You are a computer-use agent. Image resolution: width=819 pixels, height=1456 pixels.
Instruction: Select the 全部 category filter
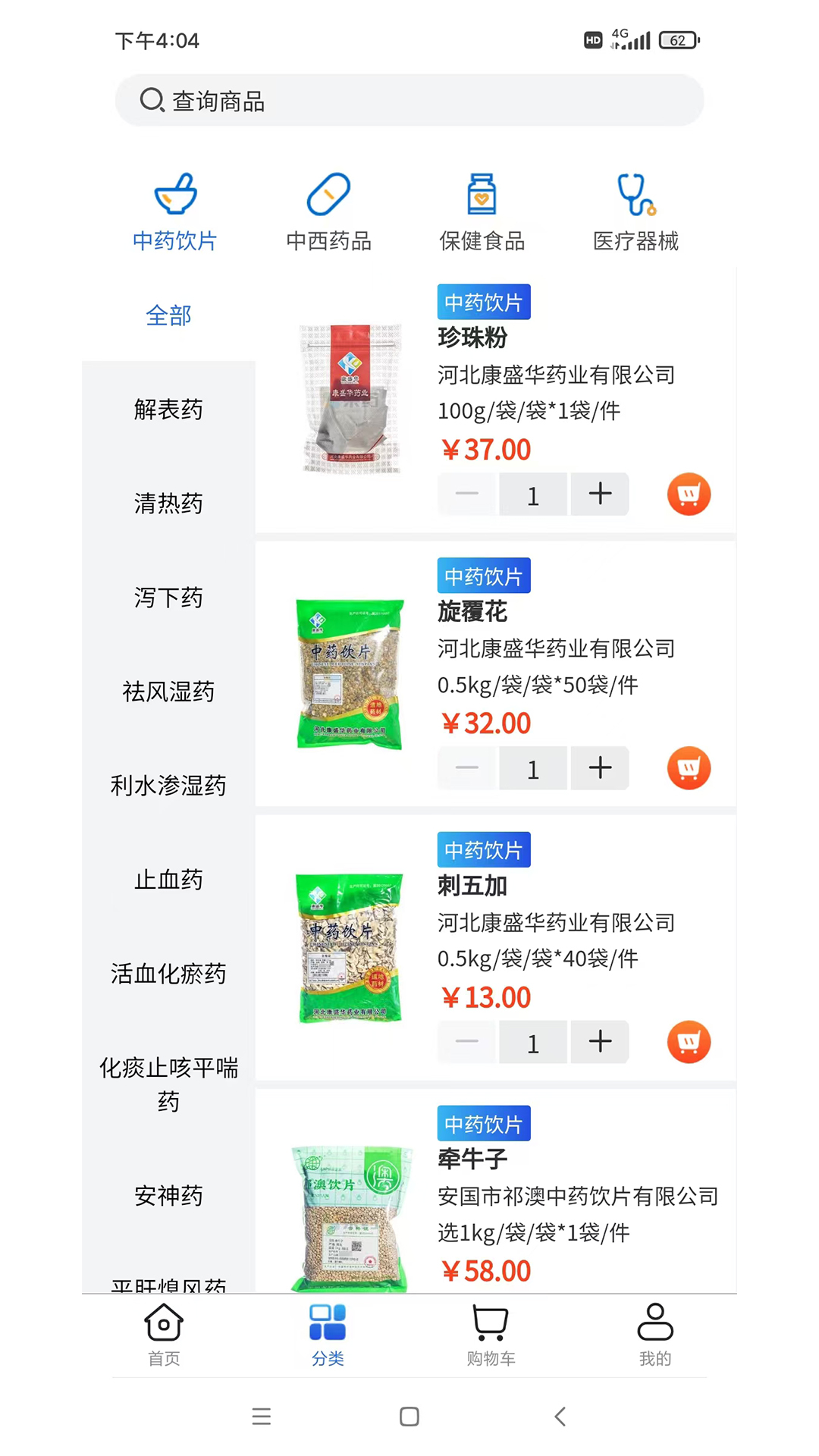pos(168,315)
